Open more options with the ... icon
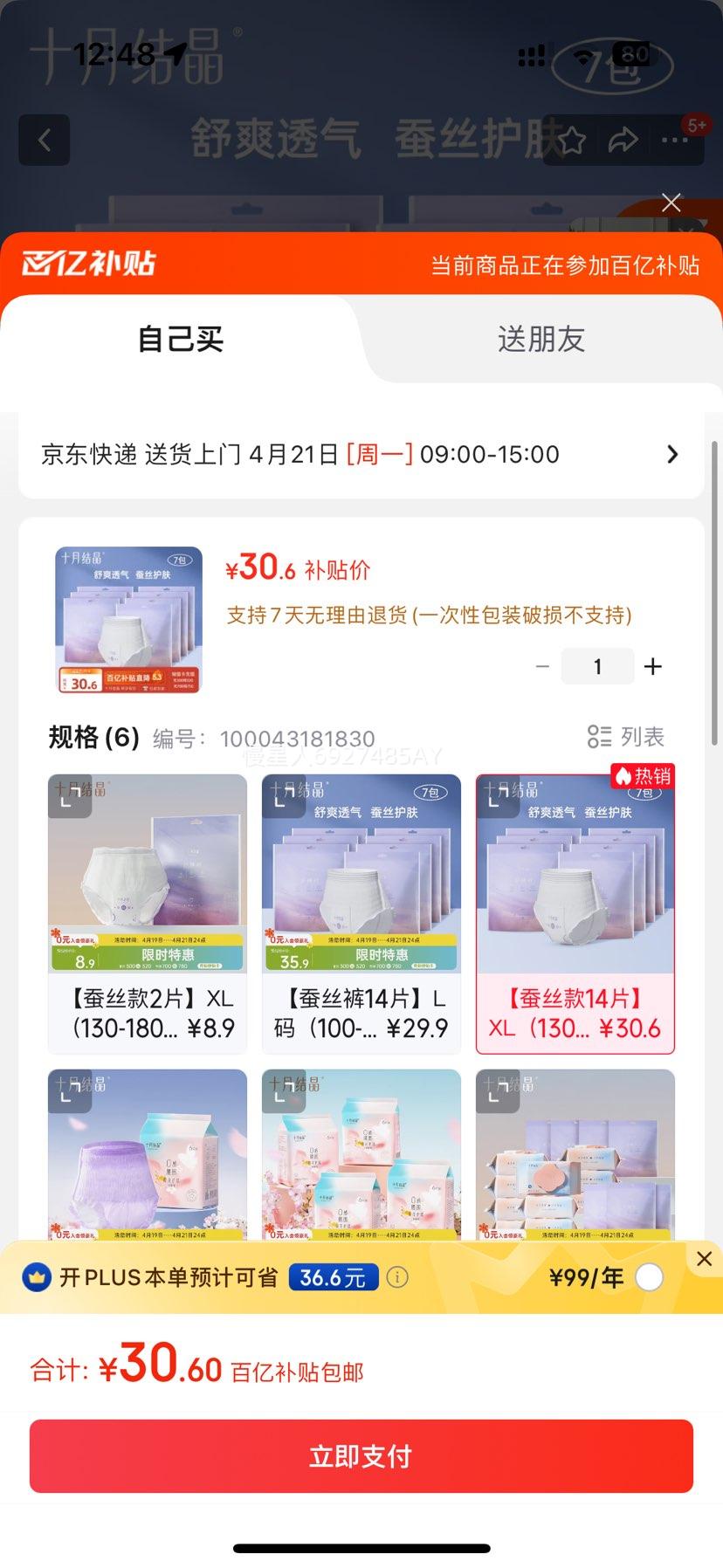Screen dimensions: 723x1568 (x=677, y=141)
